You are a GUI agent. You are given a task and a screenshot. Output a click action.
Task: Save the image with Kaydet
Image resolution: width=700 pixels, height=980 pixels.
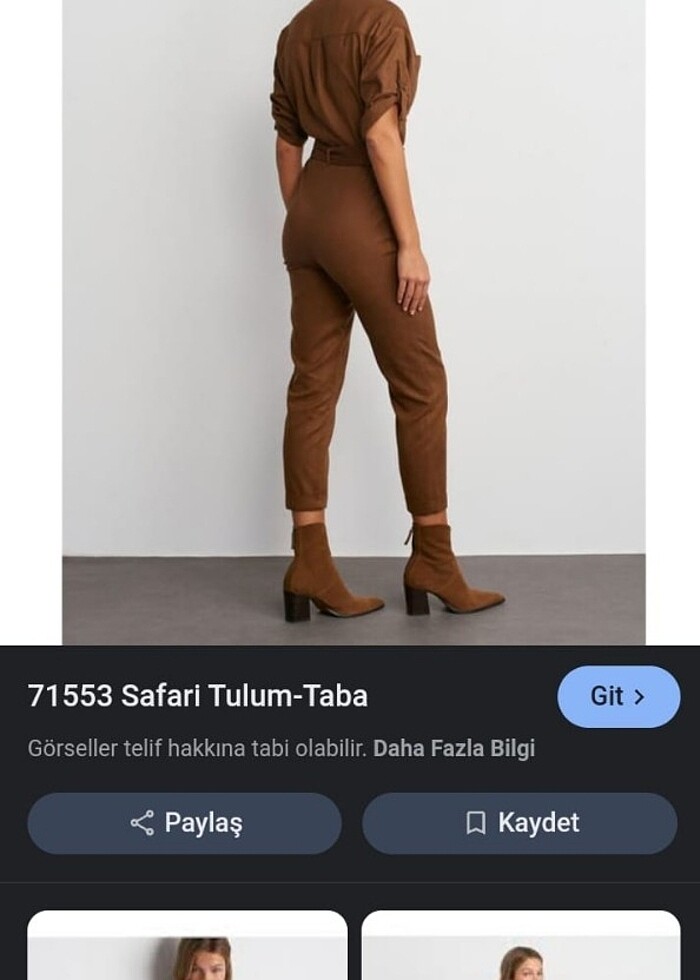[520, 823]
